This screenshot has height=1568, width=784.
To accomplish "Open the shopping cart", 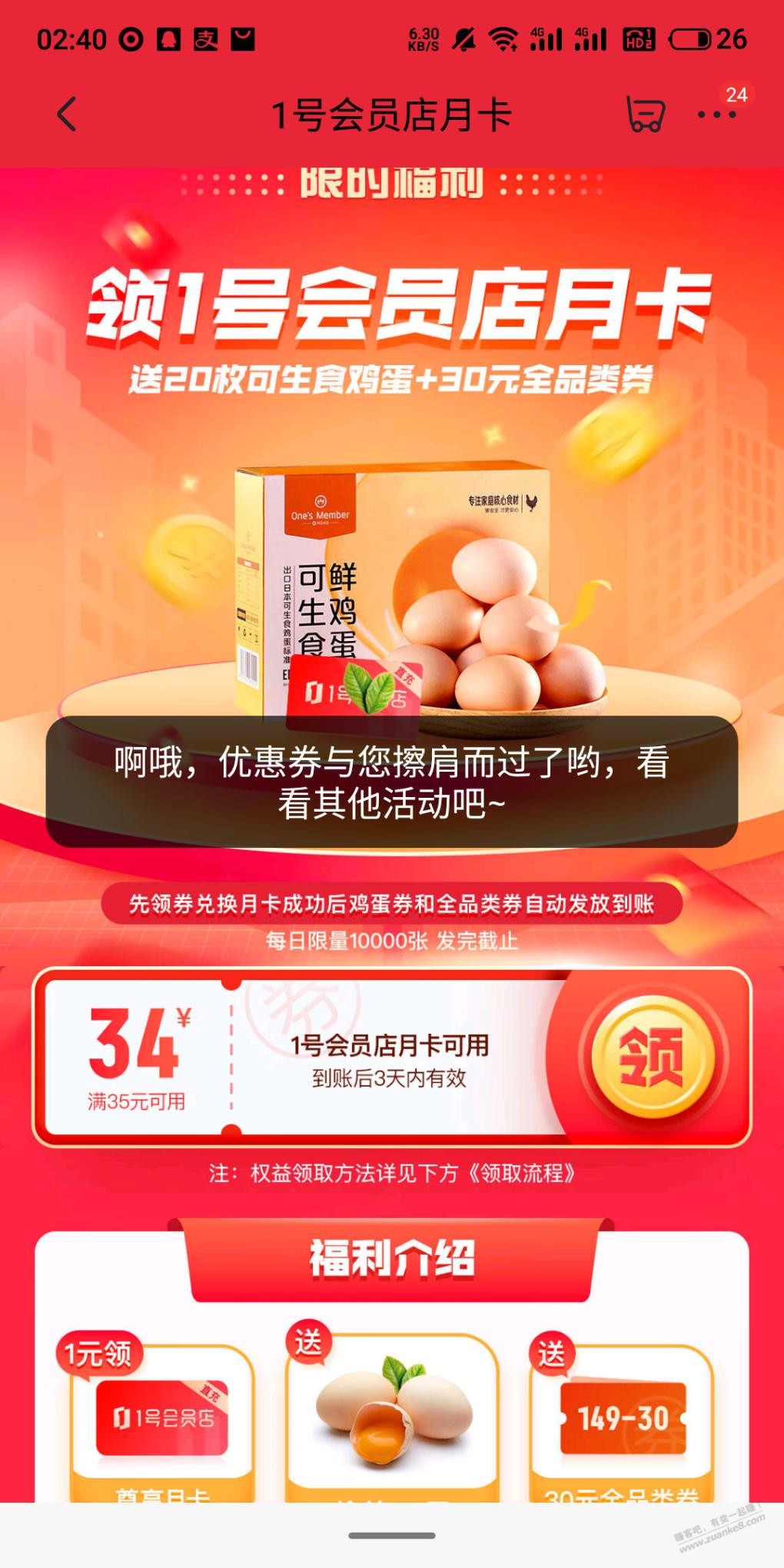I will click(x=644, y=115).
